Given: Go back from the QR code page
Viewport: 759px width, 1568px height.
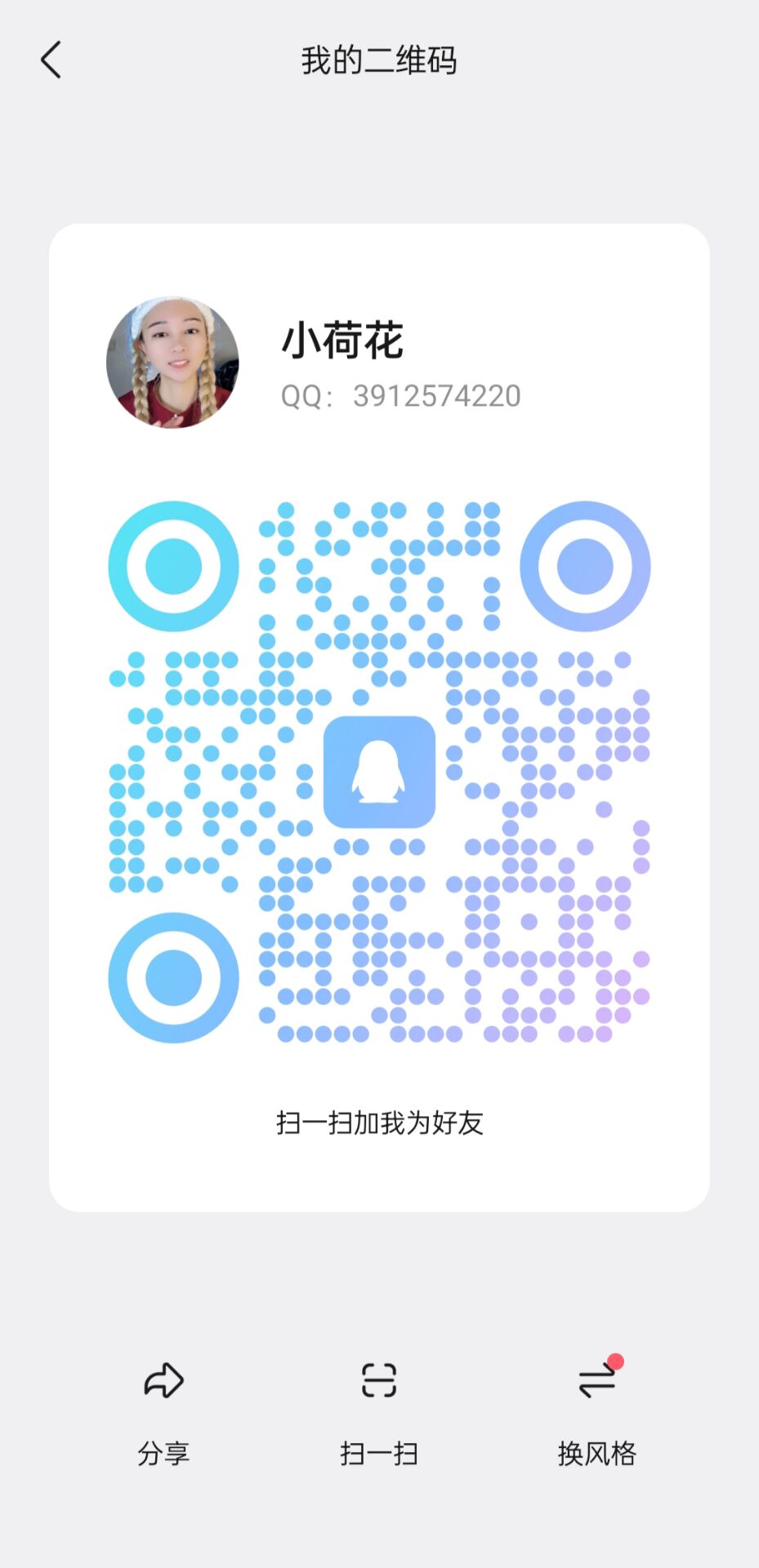Looking at the screenshot, I should click(x=51, y=60).
